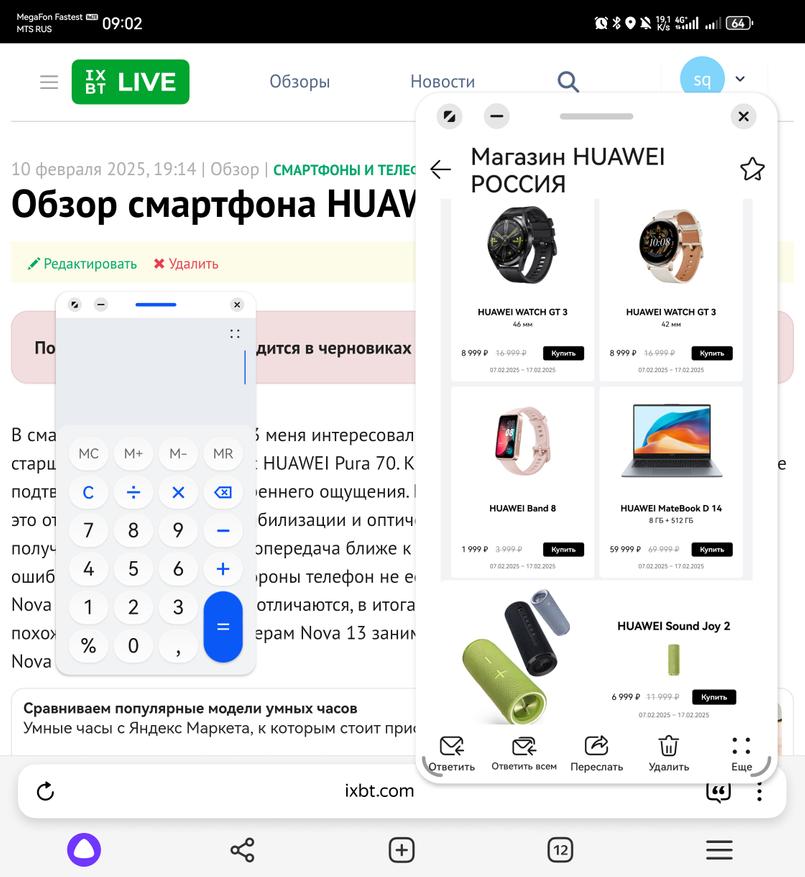Screen dimensions: 805x877
Task: Go back from the Магазин HUAWEI email
Action: tap(440, 169)
